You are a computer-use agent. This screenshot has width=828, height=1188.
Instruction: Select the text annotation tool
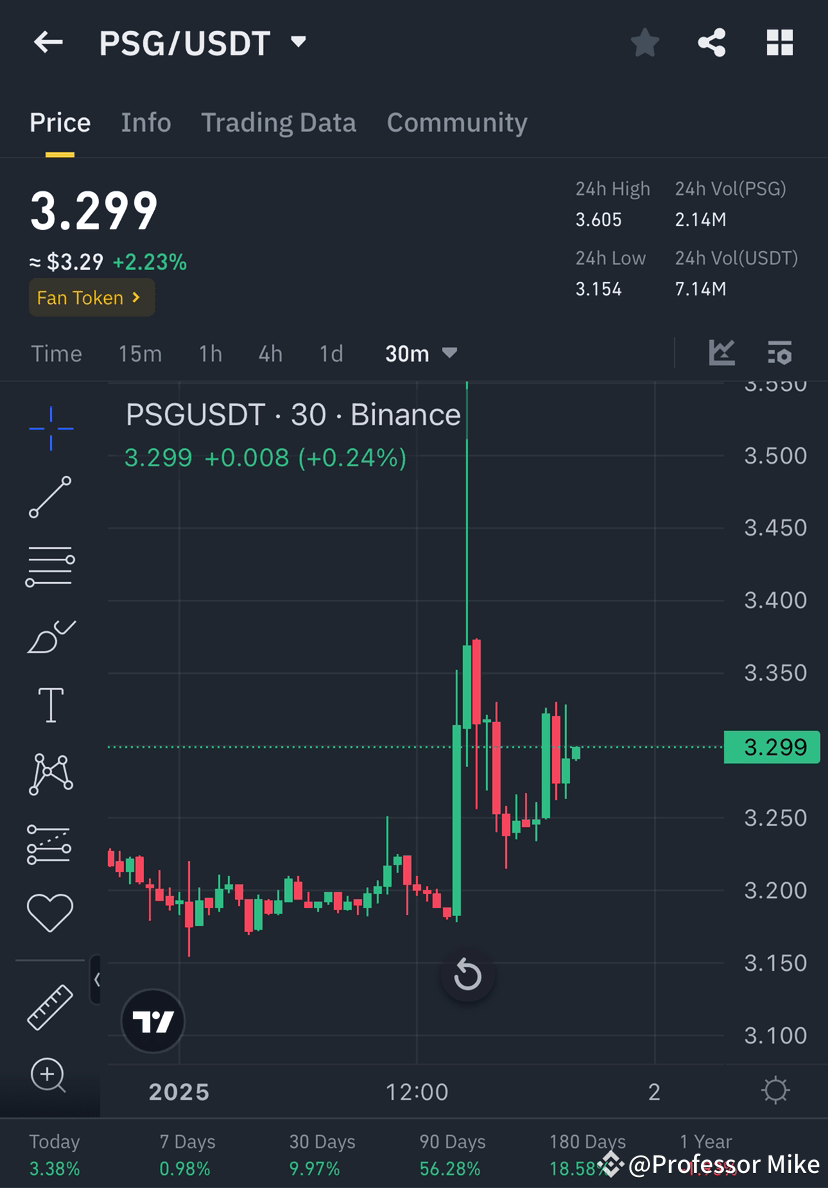[x=50, y=704]
